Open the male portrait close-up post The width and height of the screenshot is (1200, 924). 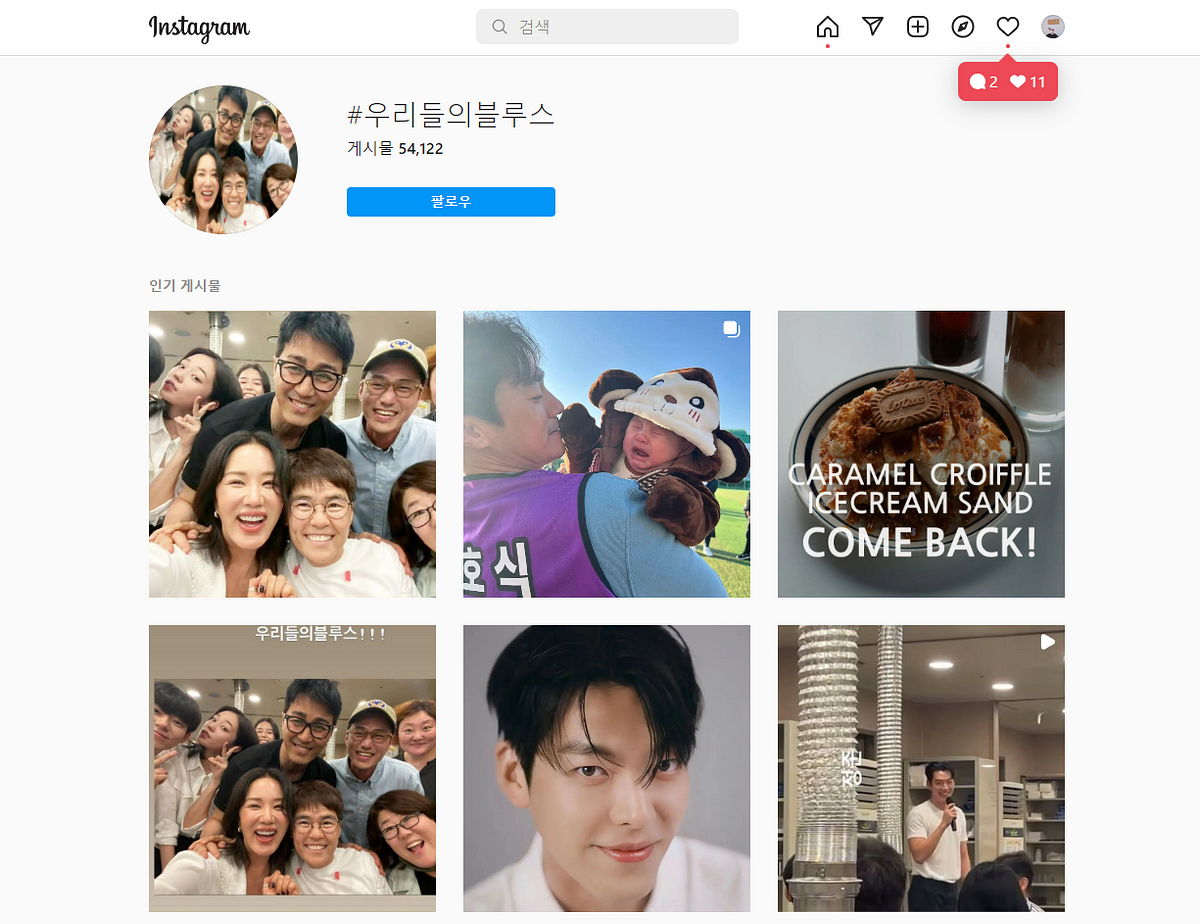coord(606,768)
